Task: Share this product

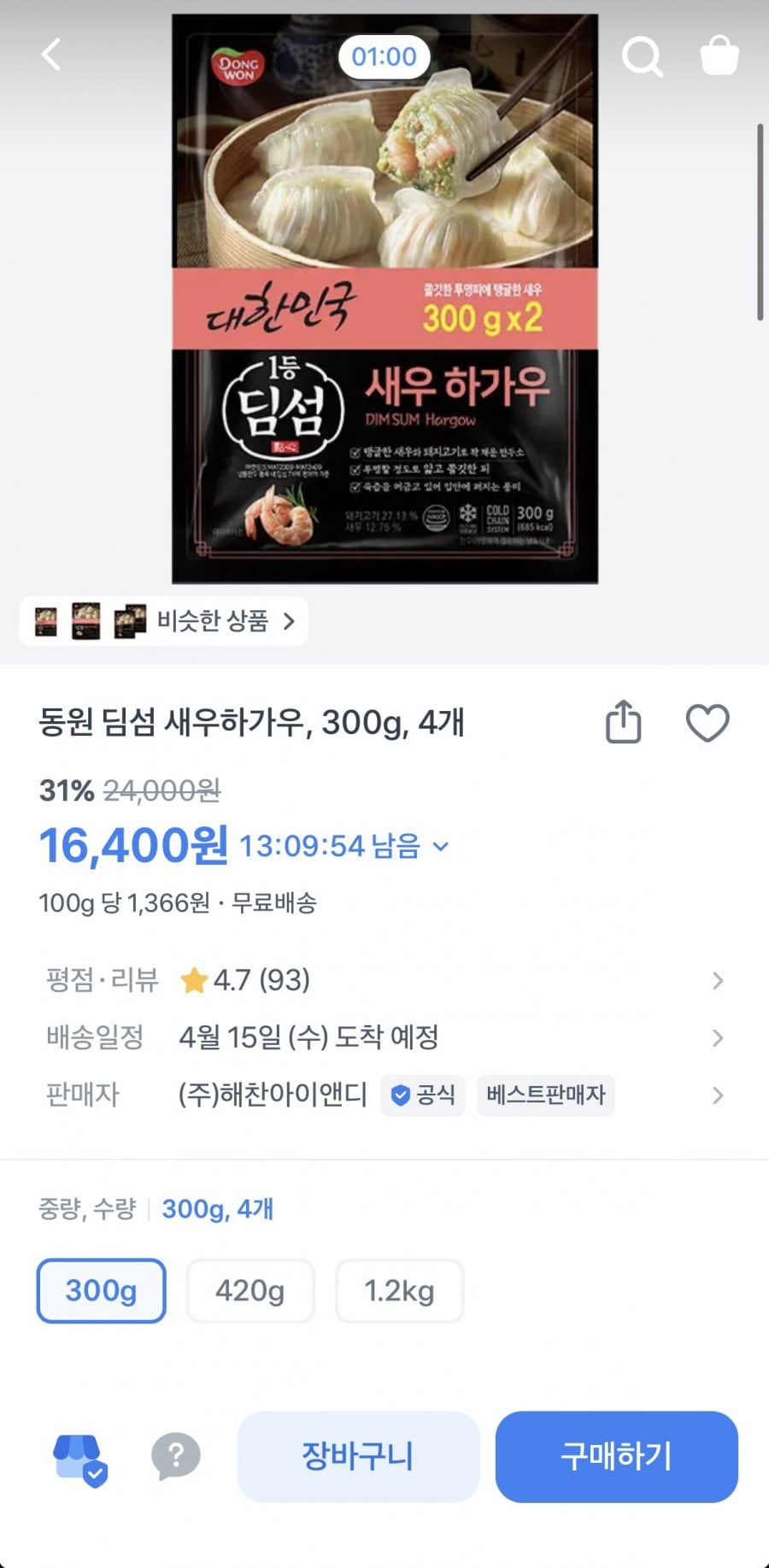Action: [x=623, y=723]
